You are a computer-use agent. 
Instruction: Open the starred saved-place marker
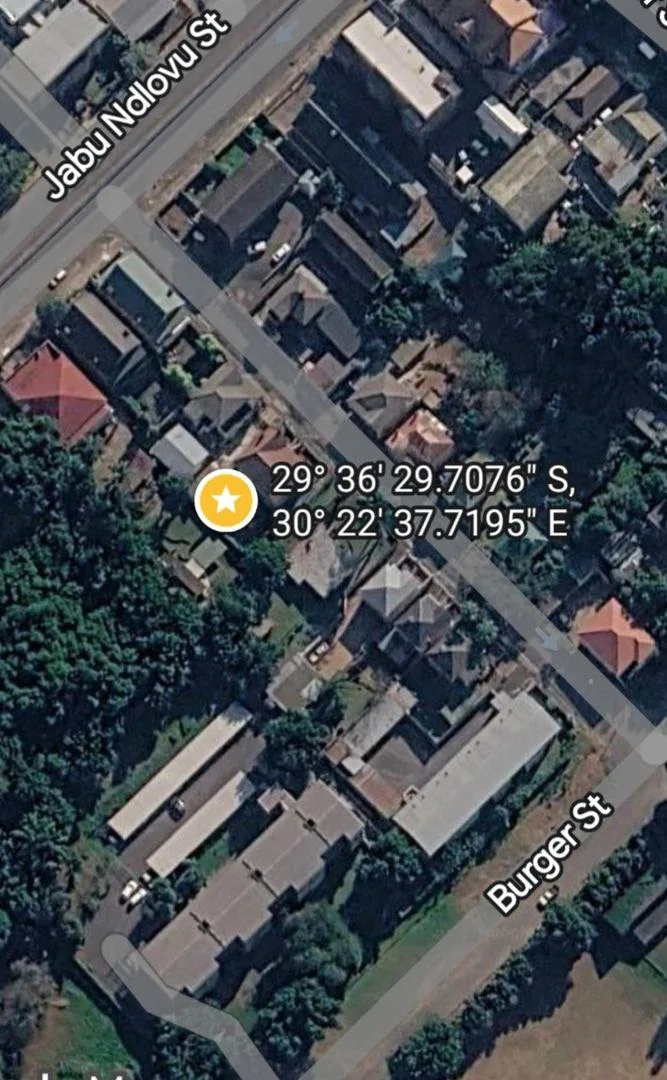tap(226, 501)
